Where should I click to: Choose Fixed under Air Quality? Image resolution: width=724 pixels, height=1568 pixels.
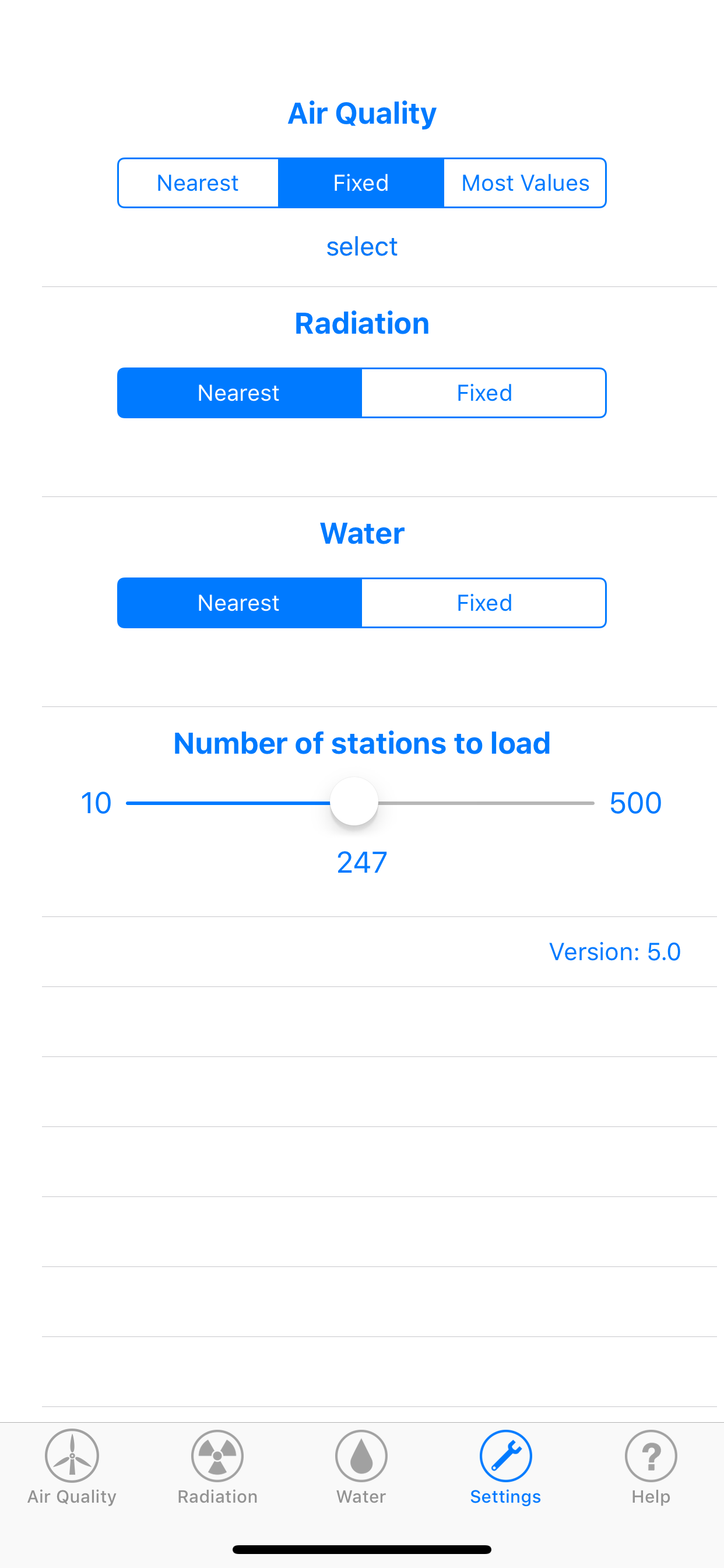(x=361, y=183)
